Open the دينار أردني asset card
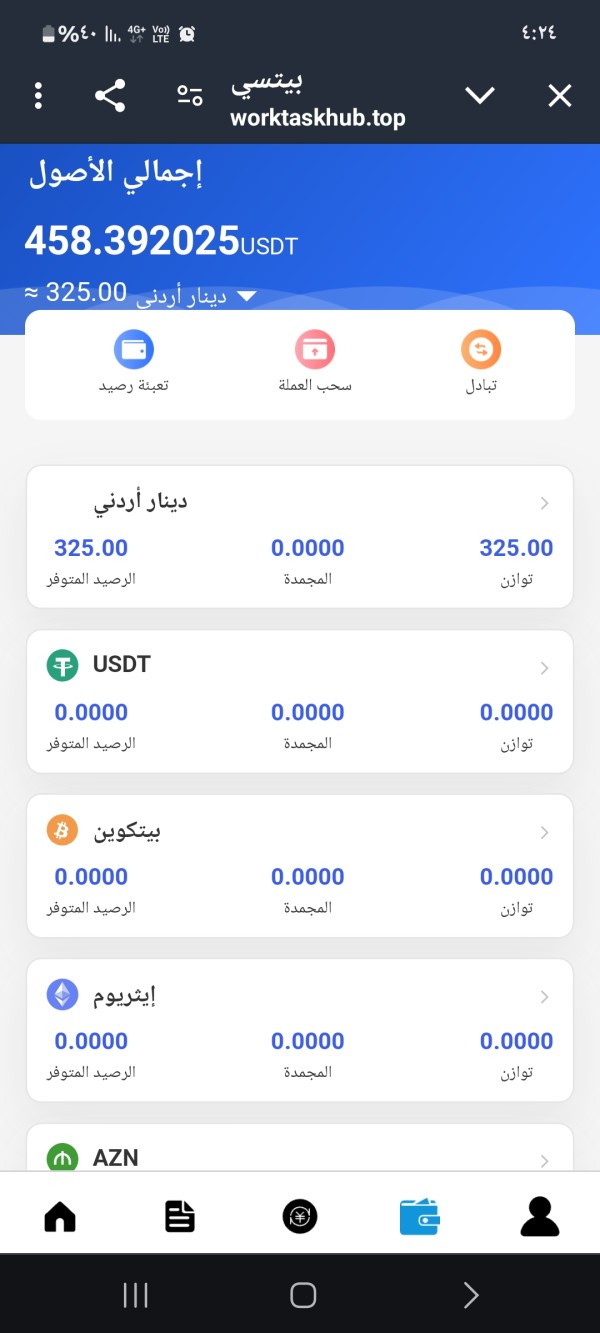Image resolution: width=600 pixels, height=1333 pixels. click(x=300, y=536)
